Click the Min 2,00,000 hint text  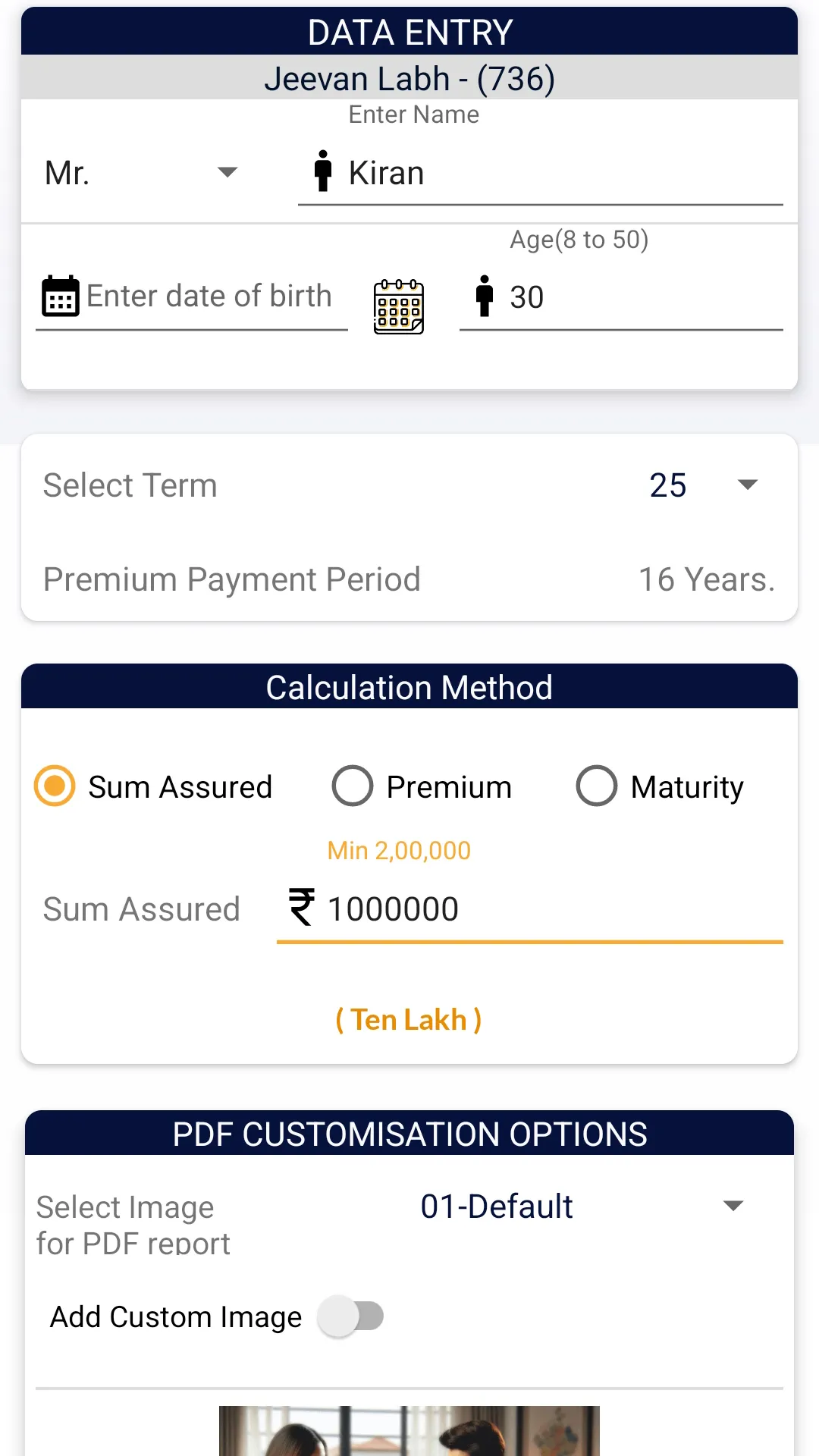click(x=398, y=849)
